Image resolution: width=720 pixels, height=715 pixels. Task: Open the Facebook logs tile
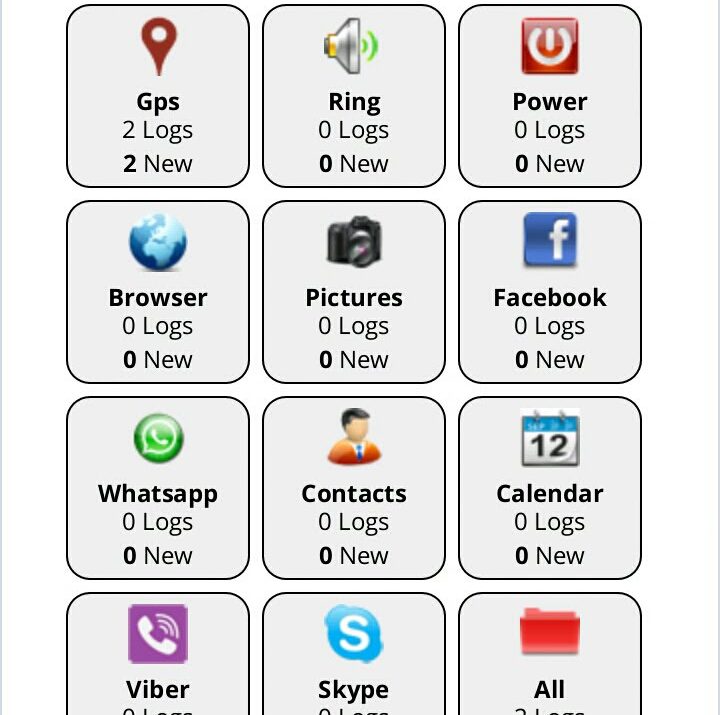[x=550, y=292]
